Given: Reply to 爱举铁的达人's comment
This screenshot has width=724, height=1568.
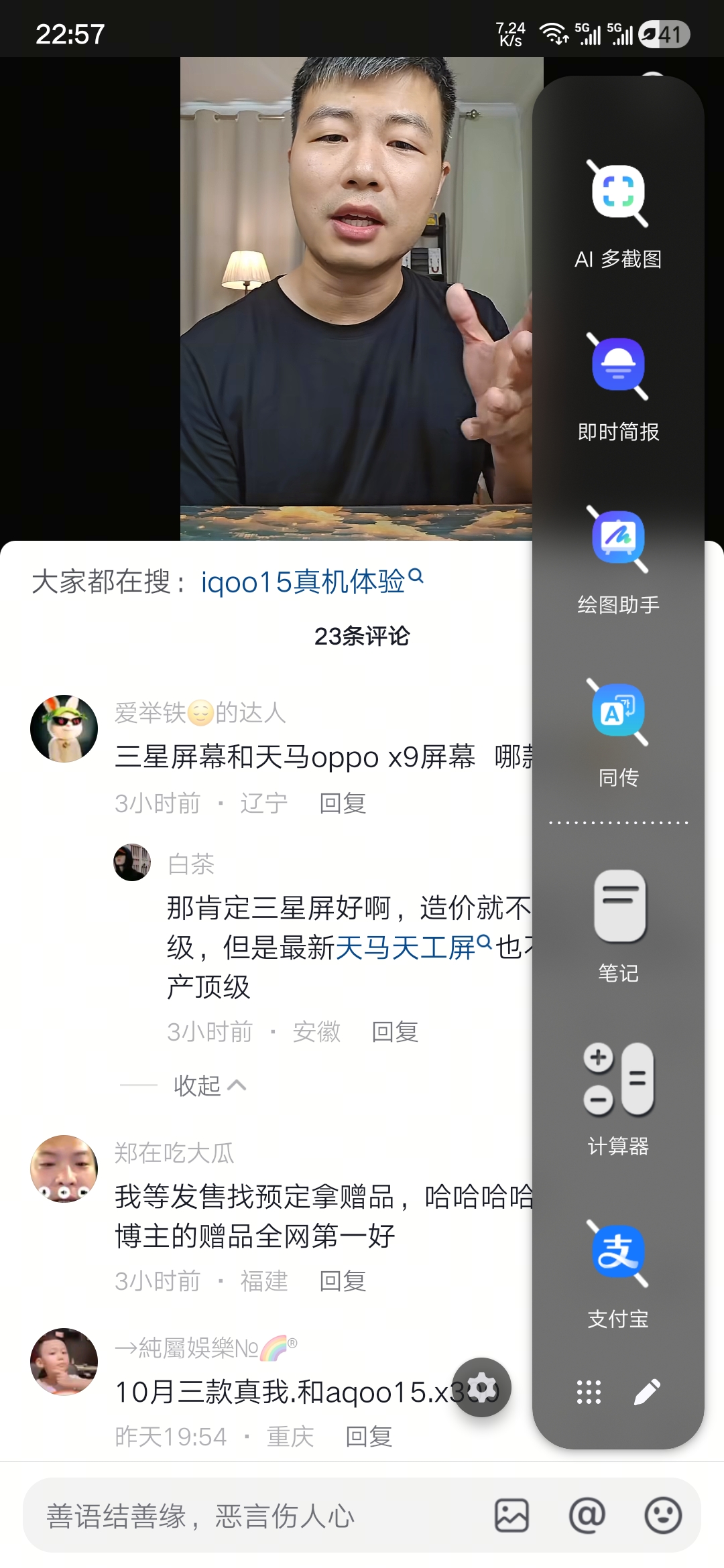Looking at the screenshot, I should point(343,802).
